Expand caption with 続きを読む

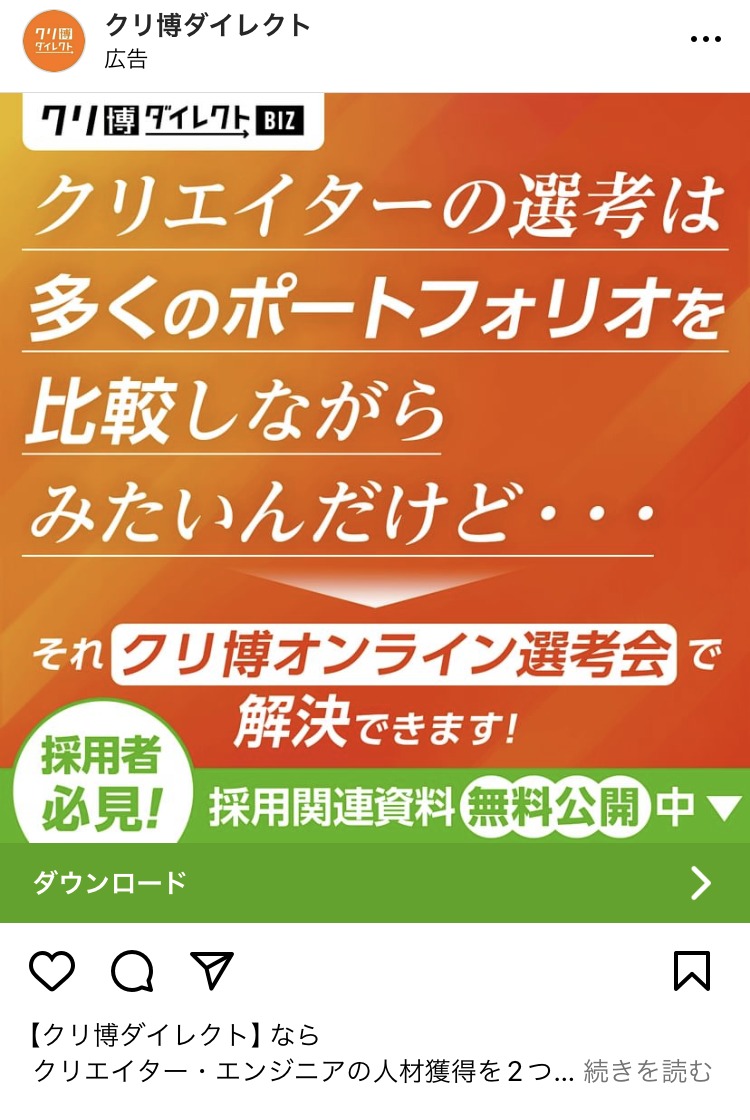pyautogui.click(x=647, y=1071)
